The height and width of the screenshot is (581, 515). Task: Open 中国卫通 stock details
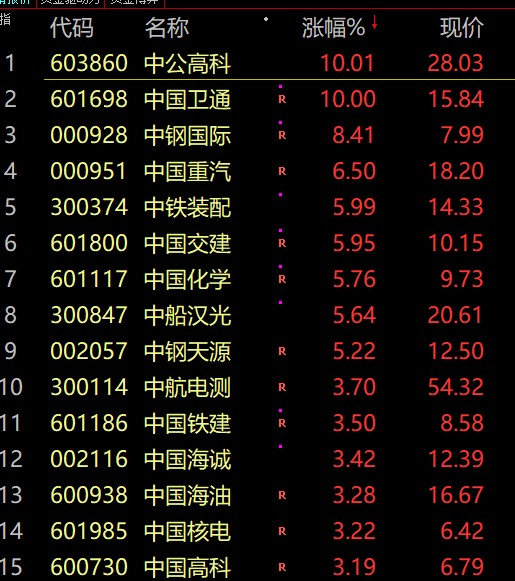258,99
